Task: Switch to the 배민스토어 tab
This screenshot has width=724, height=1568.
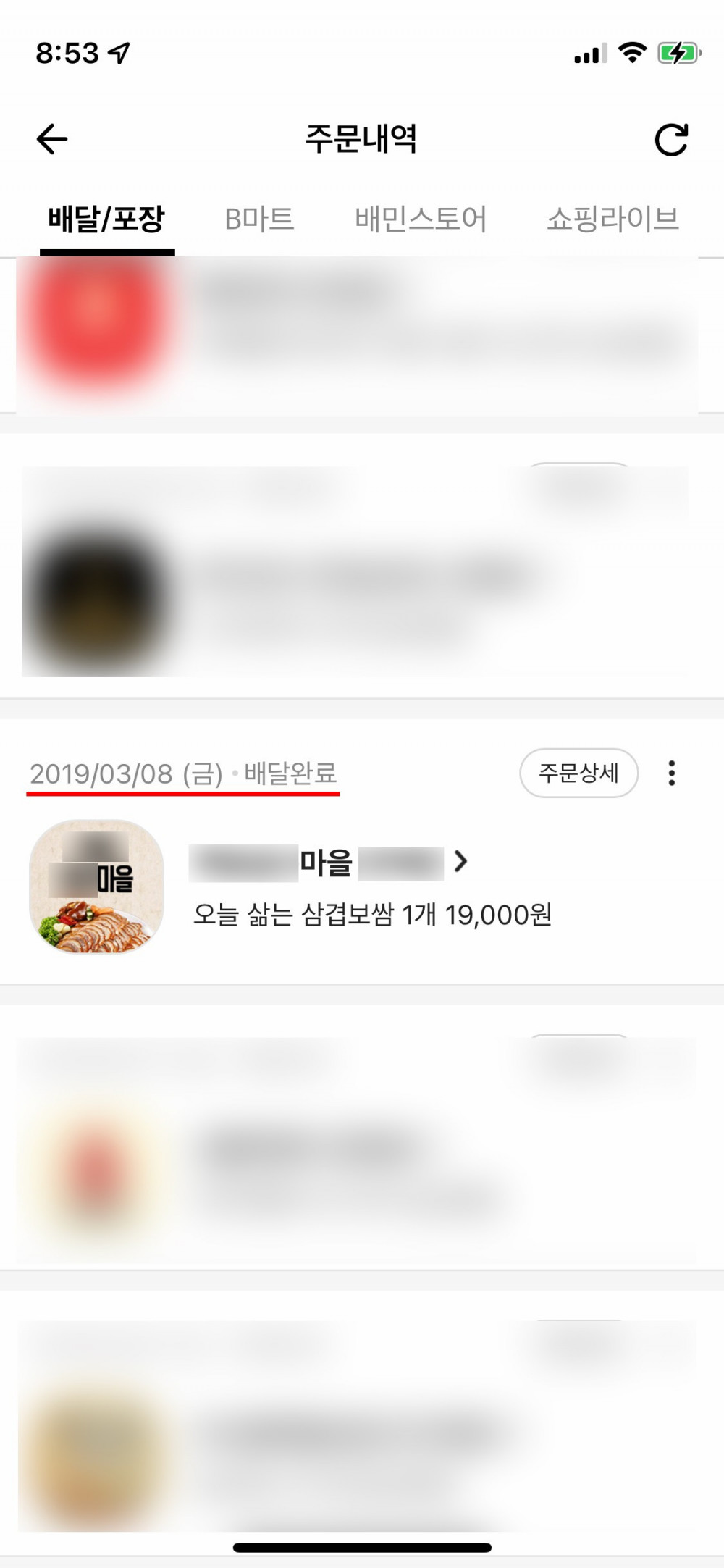Action: [421, 219]
